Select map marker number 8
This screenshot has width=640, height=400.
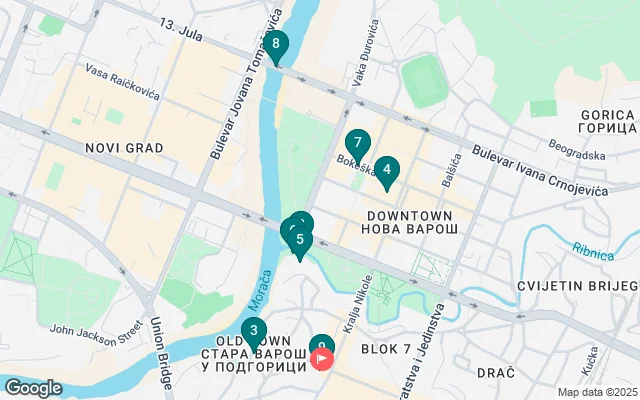coord(276,44)
